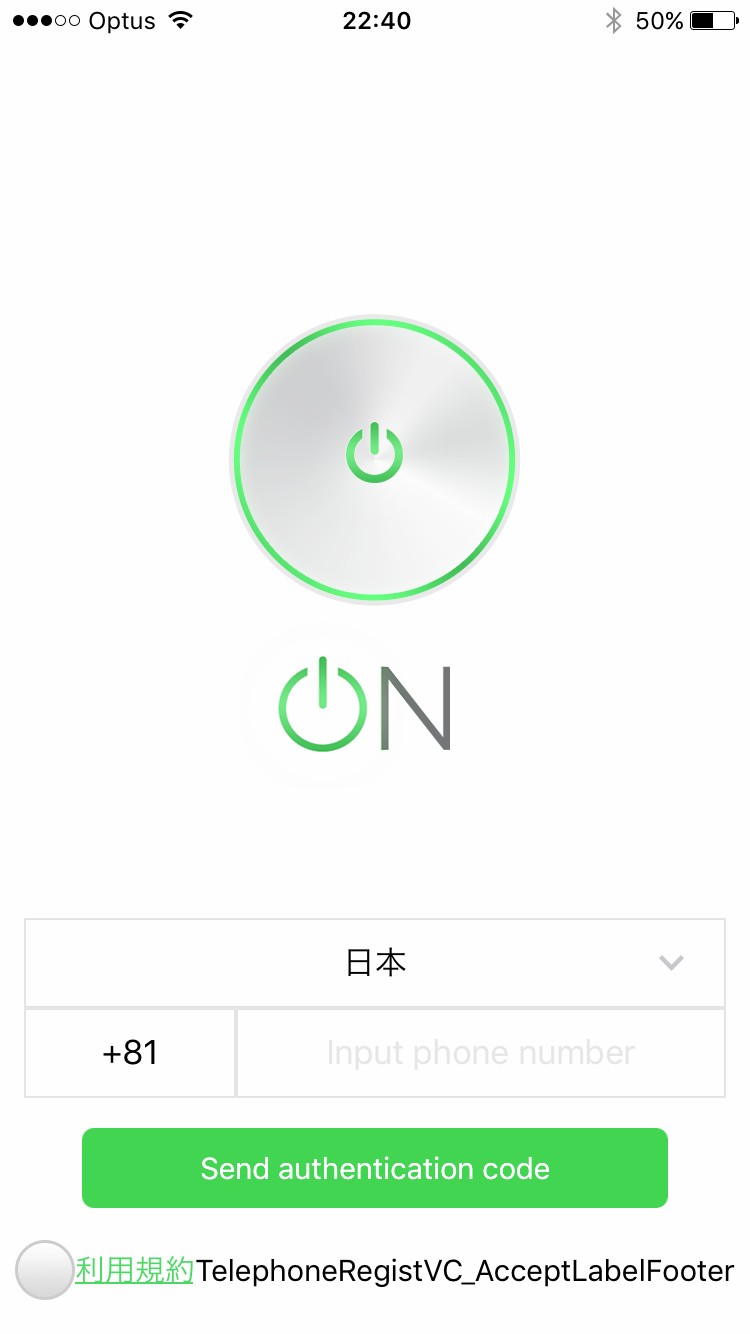
Task: Open the 利用規約 terms link
Action: 134,1271
